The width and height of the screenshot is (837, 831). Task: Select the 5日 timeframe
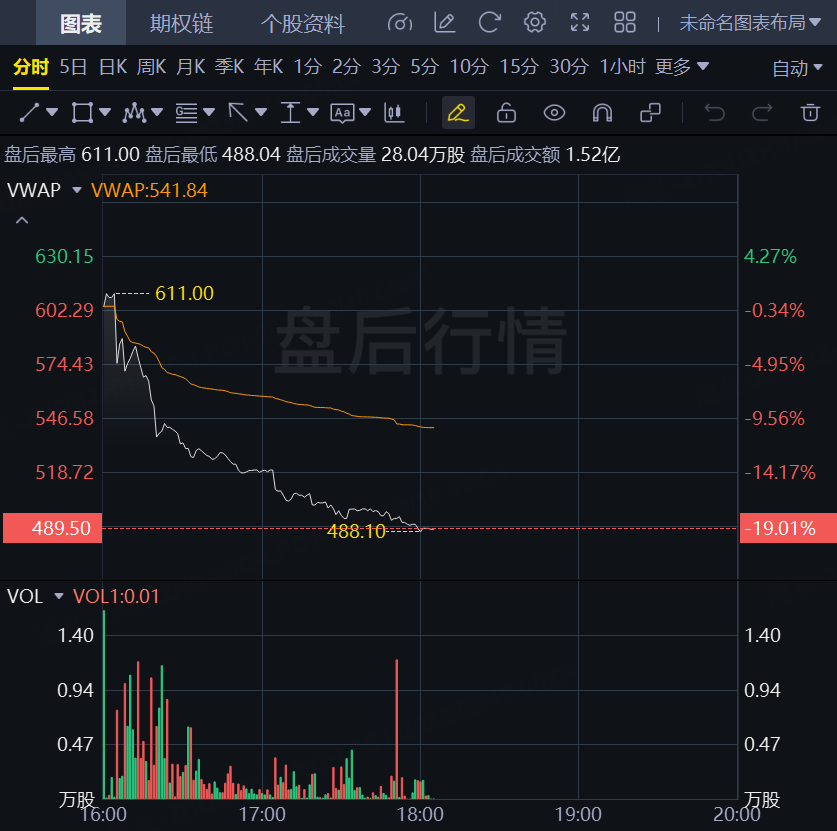(x=73, y=67)
